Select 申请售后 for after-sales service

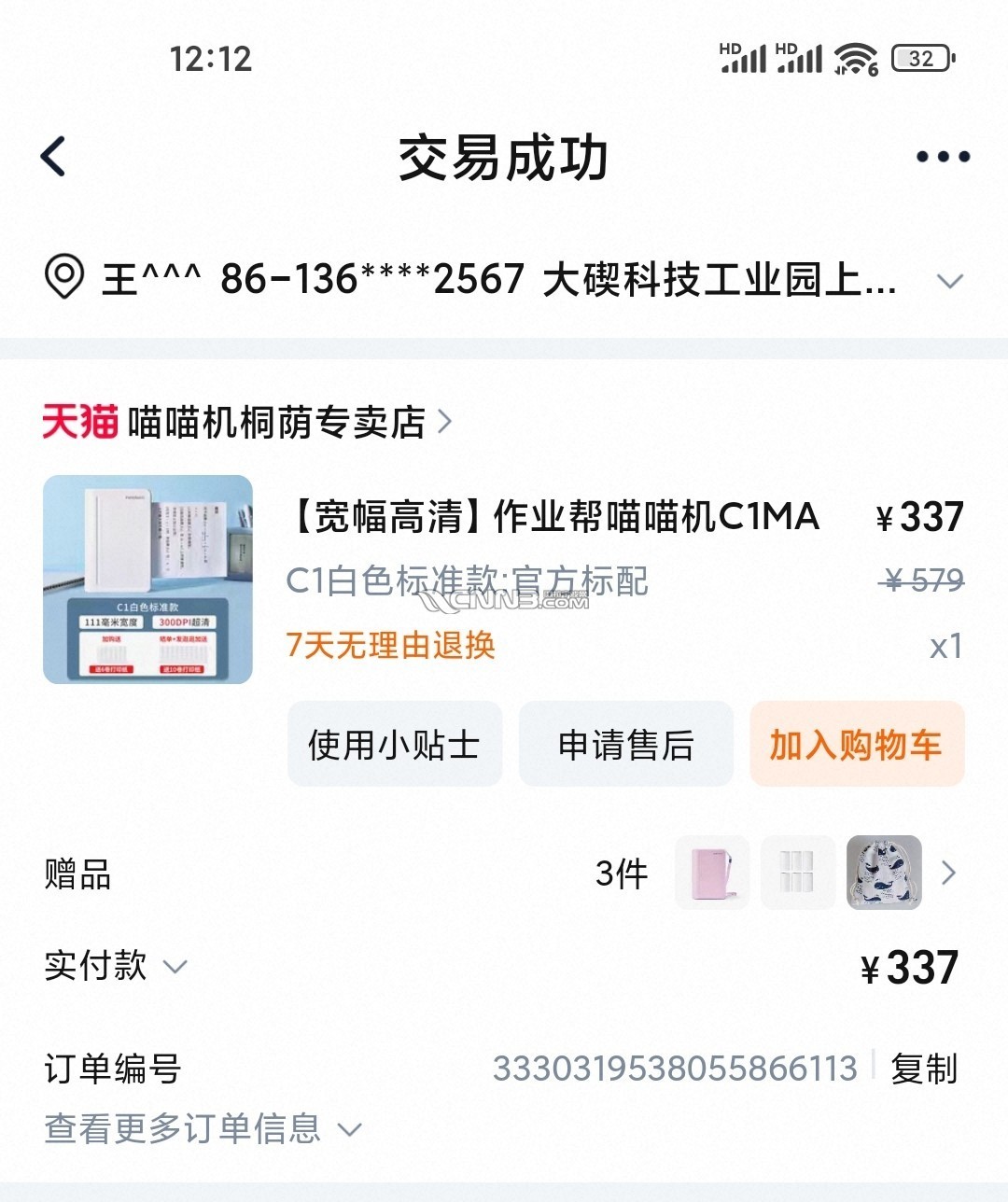625,745
